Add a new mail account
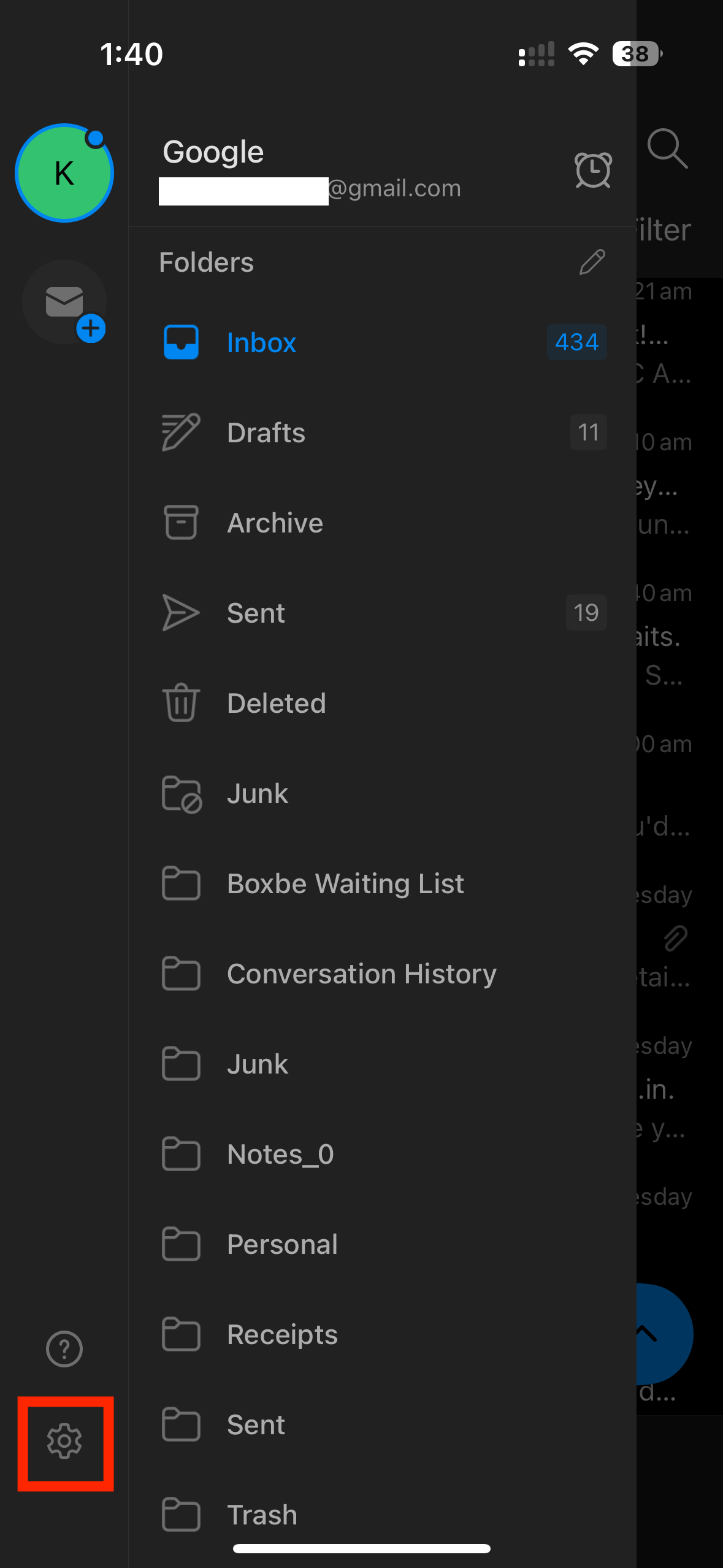 pos(64,302)
